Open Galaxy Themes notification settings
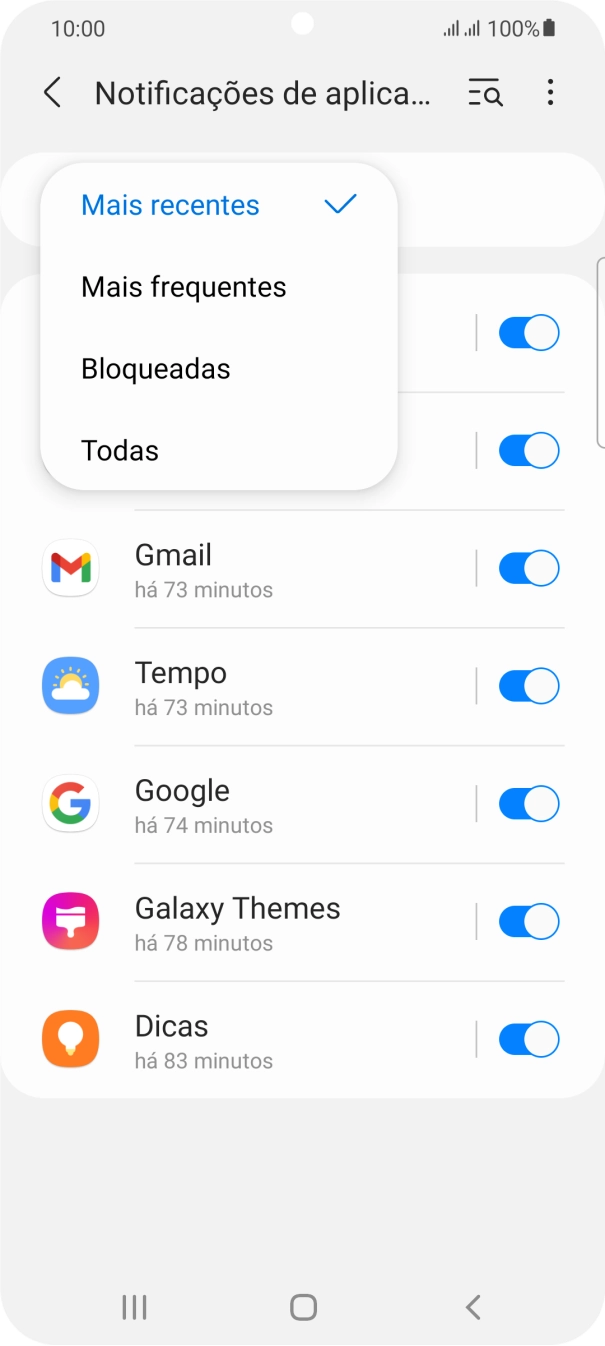This screenshot has height=1346, width=605. coord(250,923)
